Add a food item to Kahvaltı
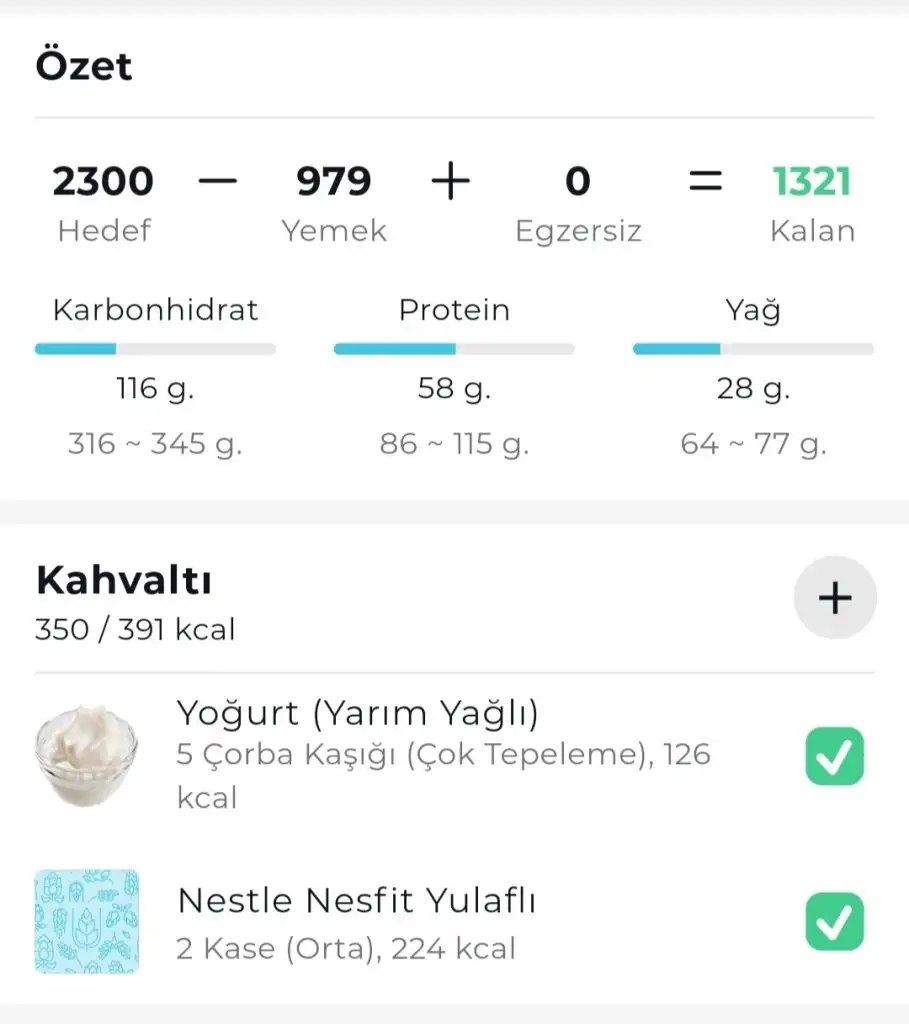Image resolution: width=909 pixels, height=1024 pixels. click(x=834, y=598)
